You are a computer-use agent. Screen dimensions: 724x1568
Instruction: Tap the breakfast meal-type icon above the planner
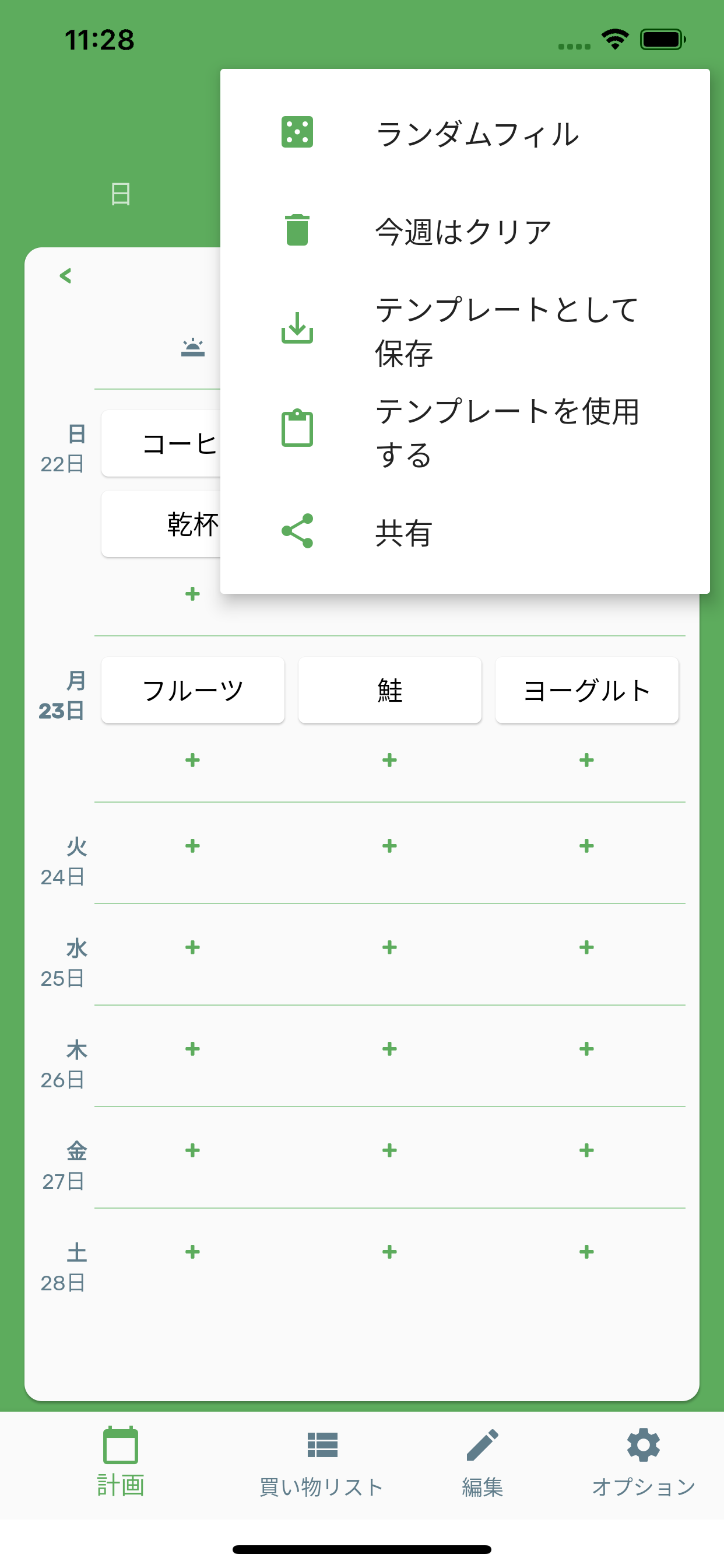click(x=192, y=347)
